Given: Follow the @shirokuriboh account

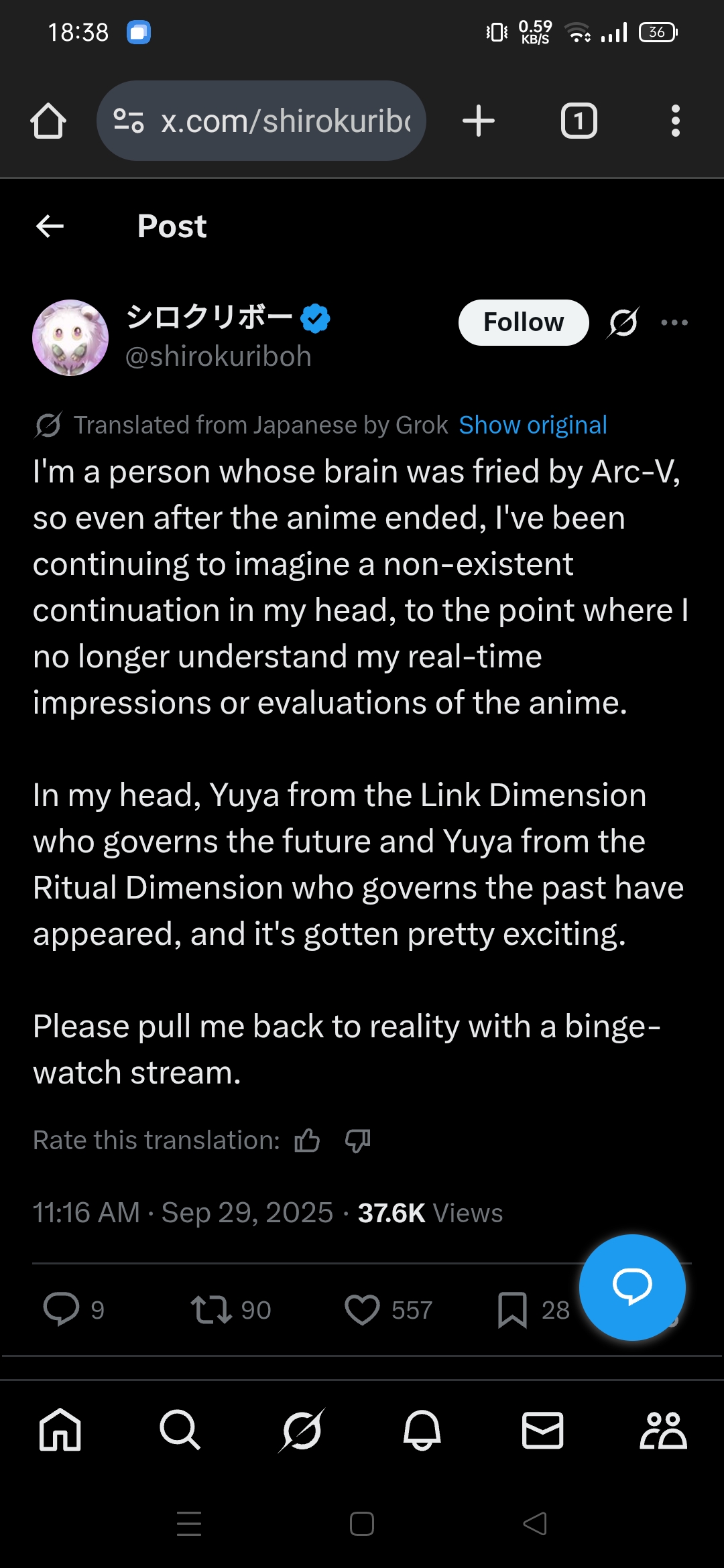Looking at the screenshot, I should (x=523, y=322).
